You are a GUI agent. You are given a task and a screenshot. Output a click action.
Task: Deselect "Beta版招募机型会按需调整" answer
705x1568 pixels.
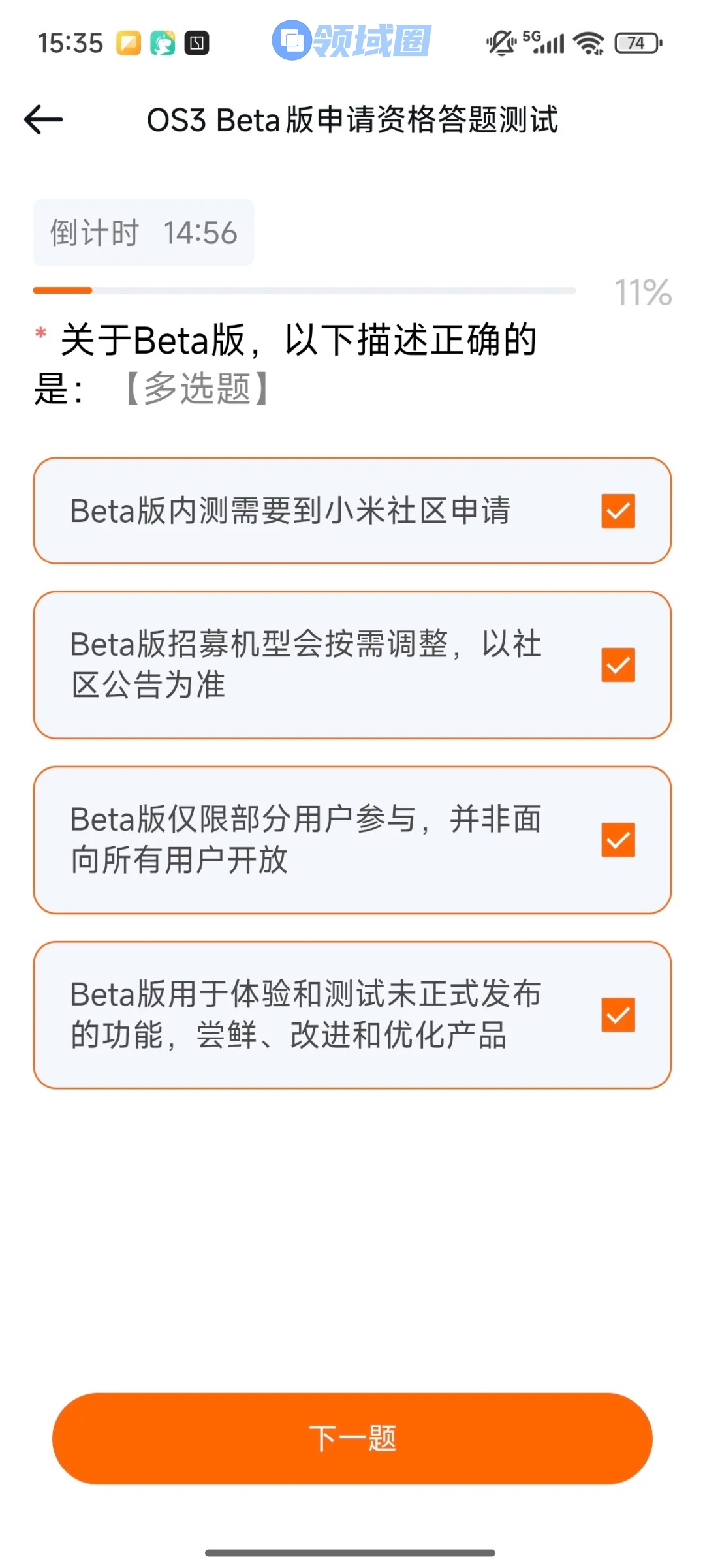coord(618,665)
